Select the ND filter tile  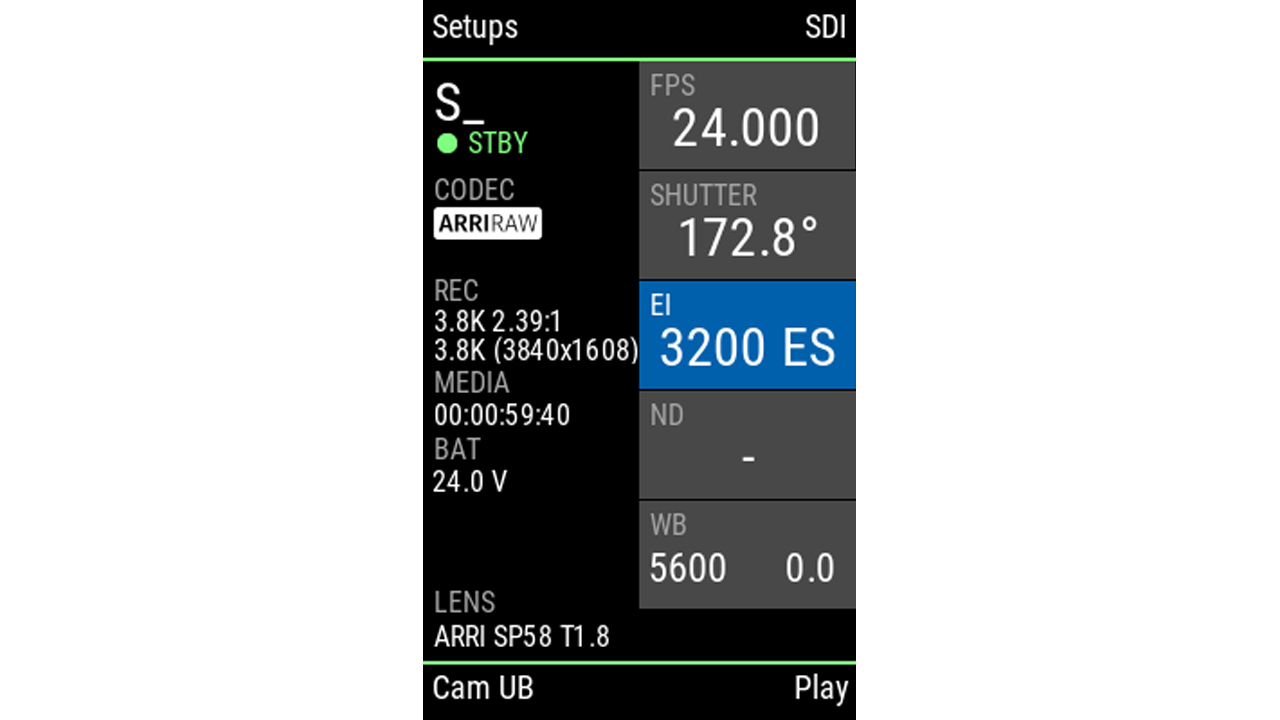point(747,445)
